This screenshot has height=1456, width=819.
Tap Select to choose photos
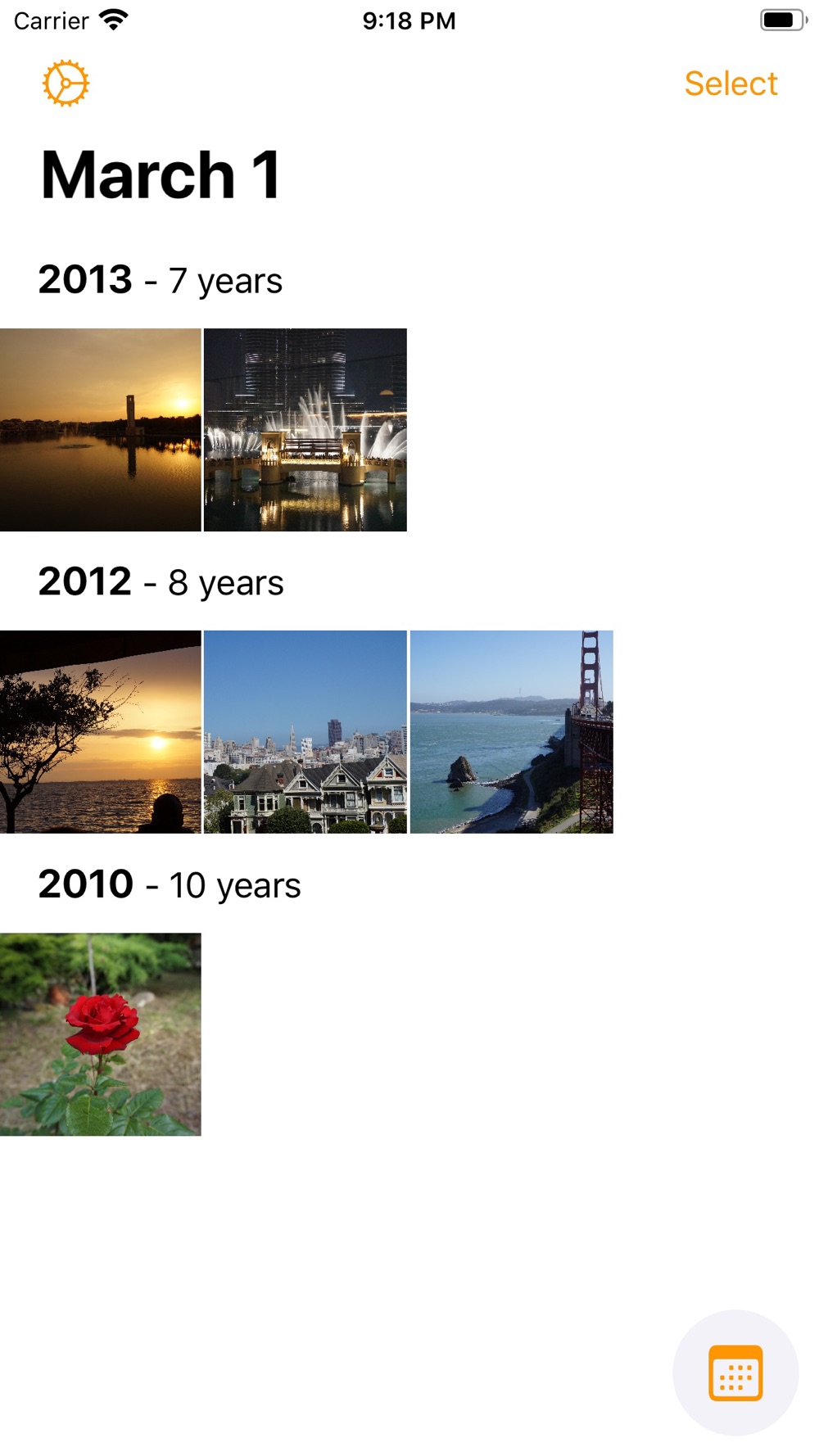731,84
